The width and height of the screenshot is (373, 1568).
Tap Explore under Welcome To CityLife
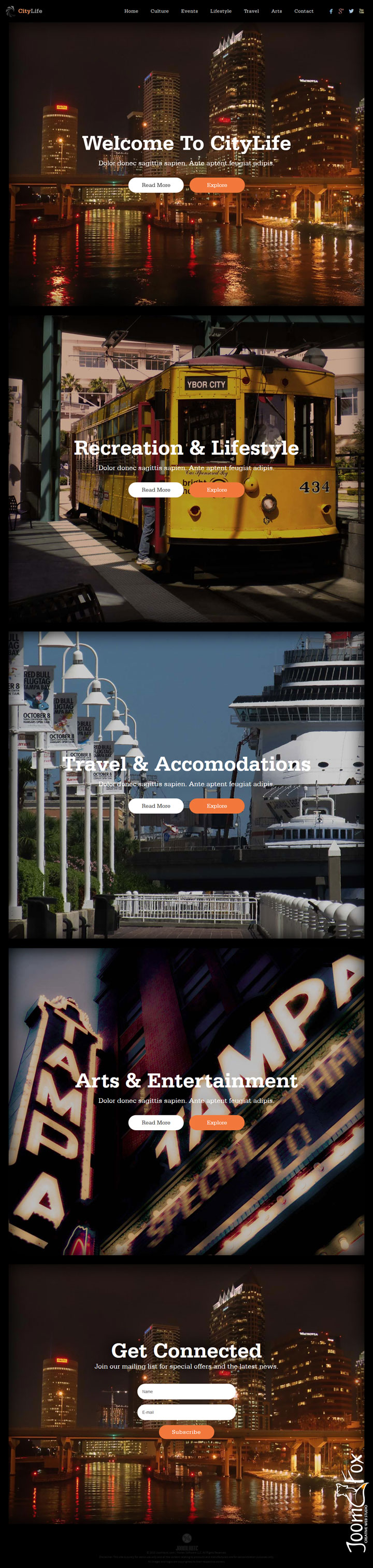[217, 185]
